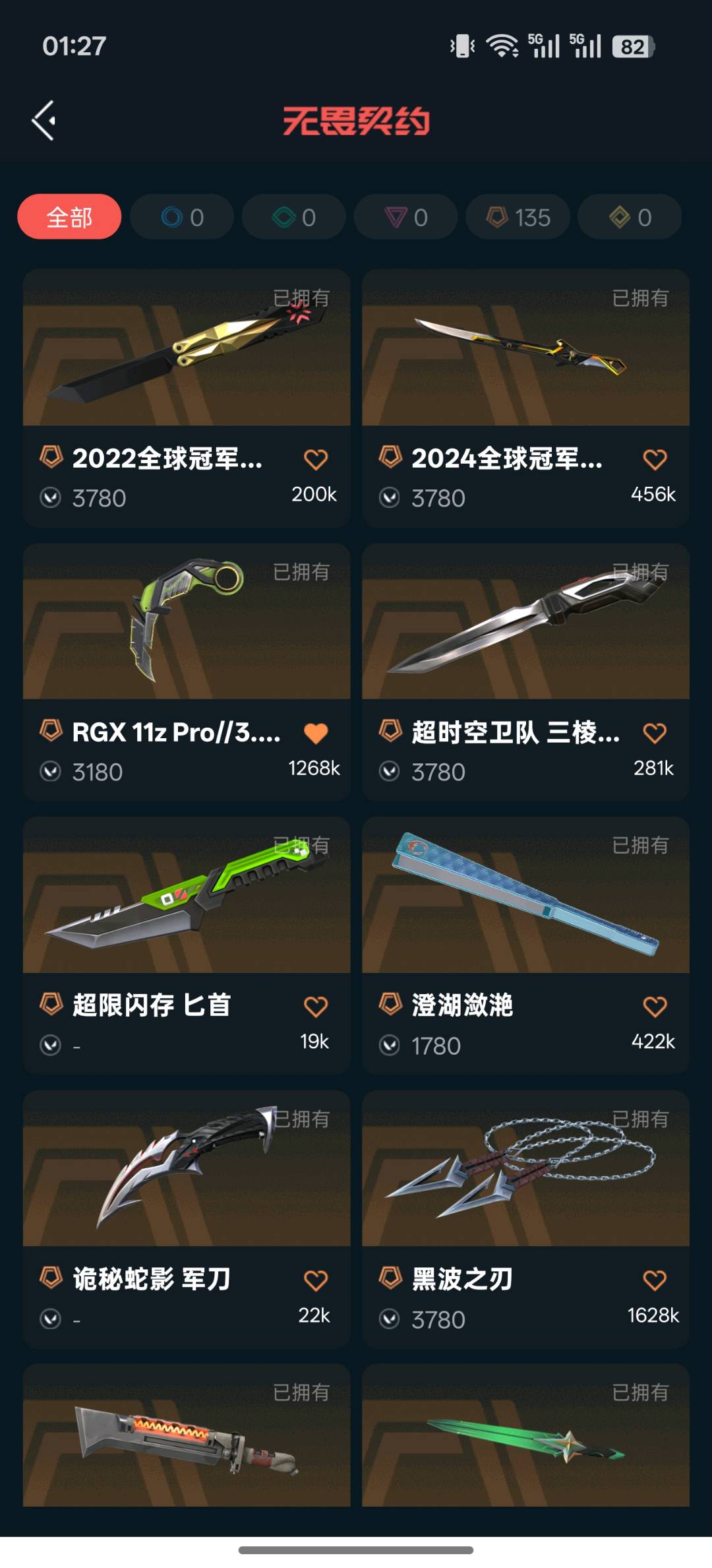The width and height of the screenshot is (712, 1568).
Task: Open the 超时空卫队 三棱 skin card
Action: click(525, 621)
